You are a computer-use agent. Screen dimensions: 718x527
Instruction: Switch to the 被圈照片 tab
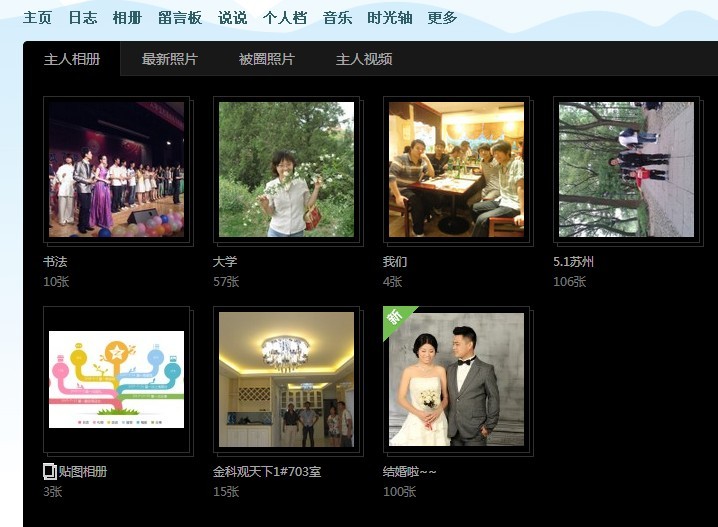[266, 60]
